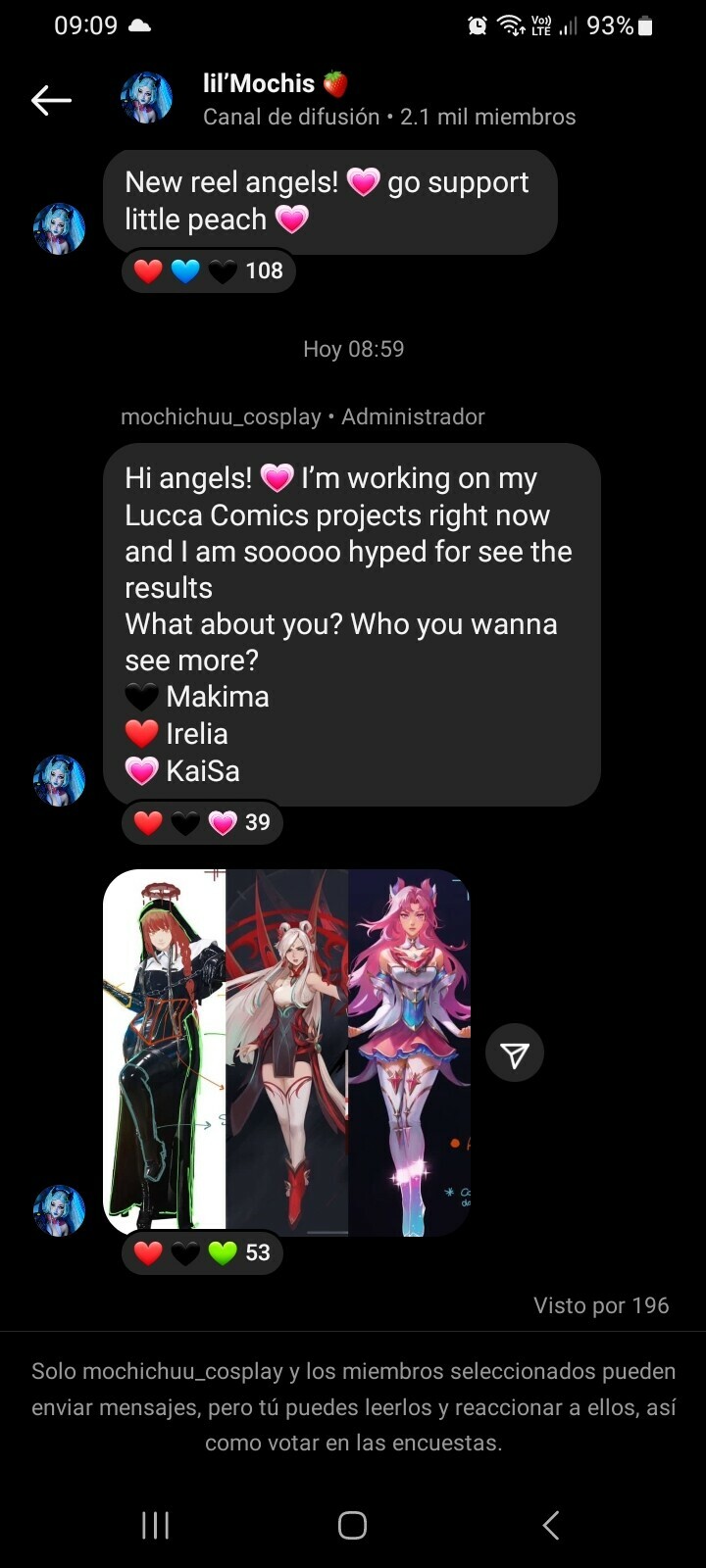
Task: Share the character collage image
Action: tap(515, 1053)
